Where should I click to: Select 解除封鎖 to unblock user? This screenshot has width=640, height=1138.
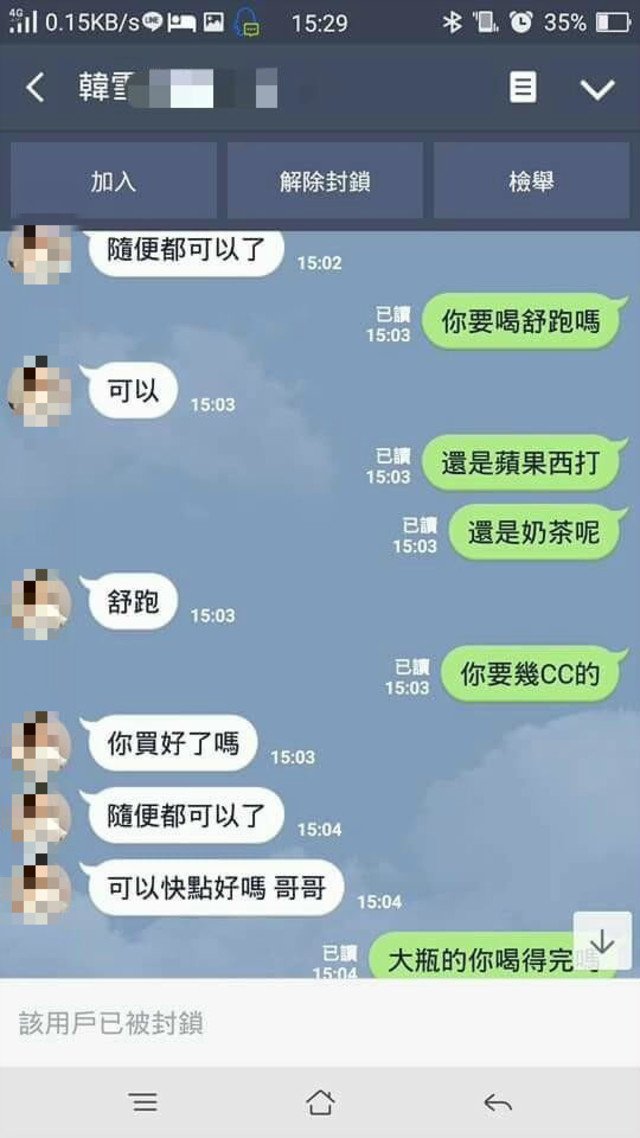(324, 181)
